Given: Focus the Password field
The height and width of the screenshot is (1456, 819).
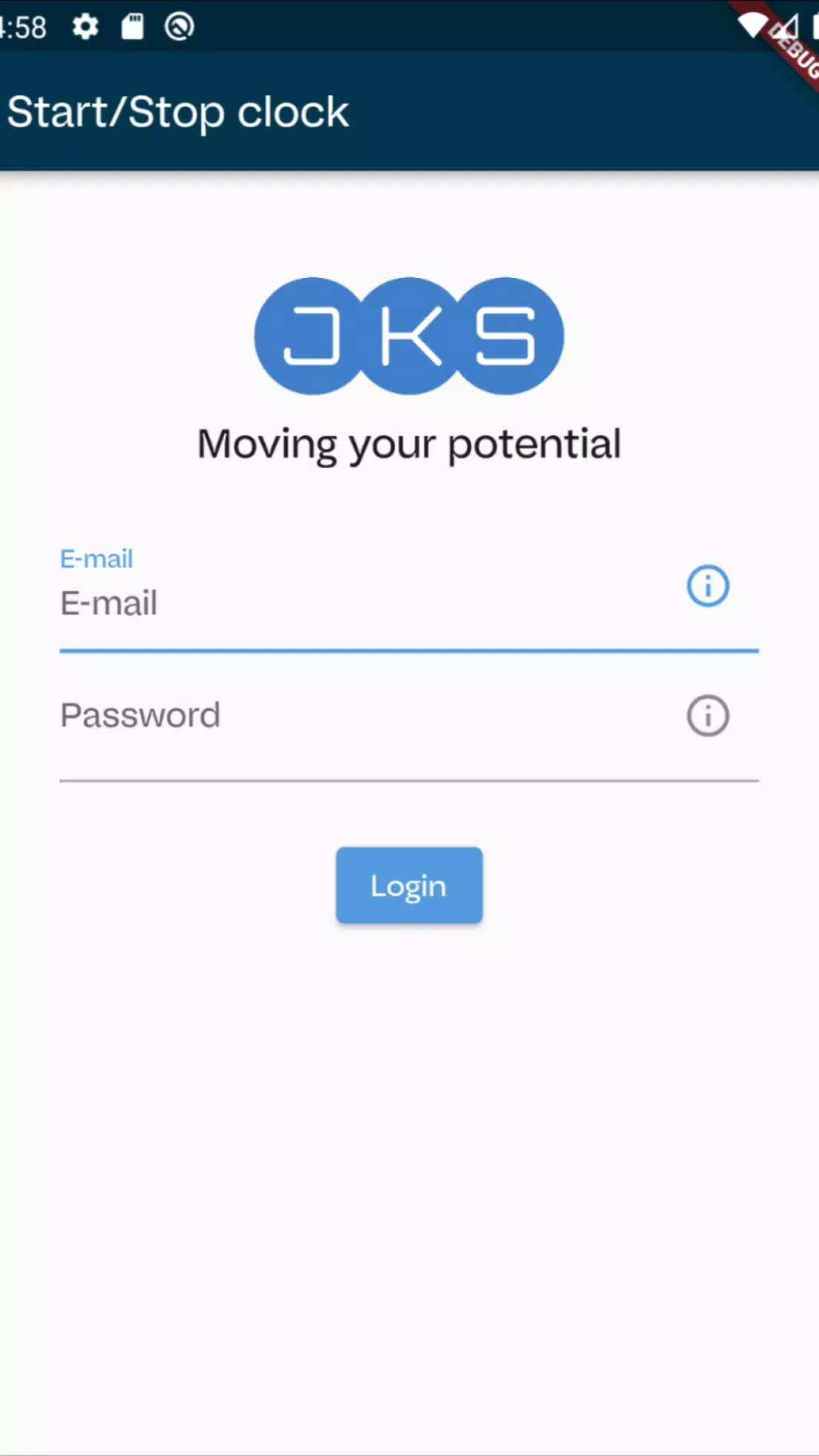Looking at the screenshot, I should pyautogui.click(x=355, y=716).
